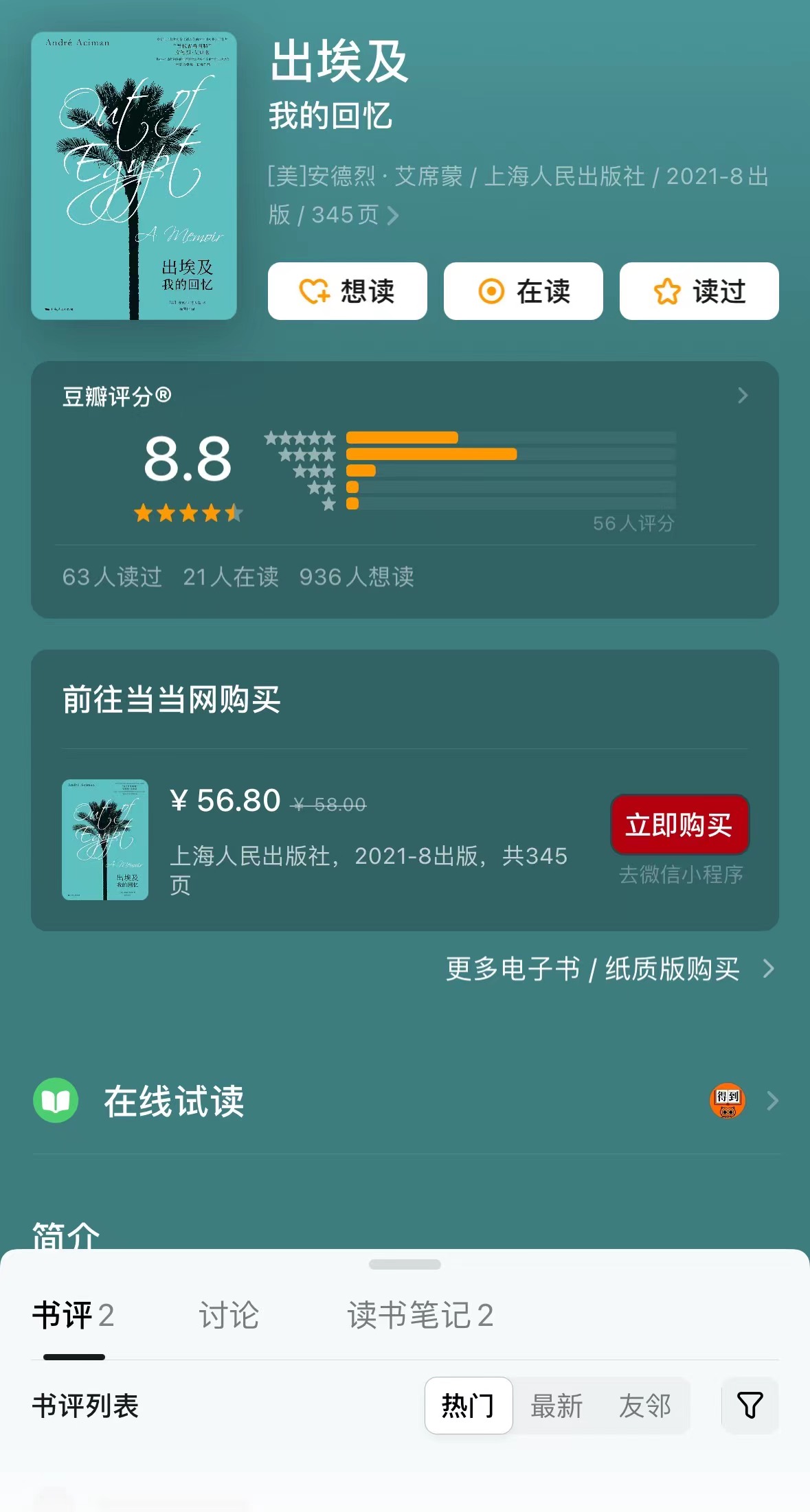Switch to the 读书笔记 tab
Viewport: 810px width, 1512px height.
420,1316
